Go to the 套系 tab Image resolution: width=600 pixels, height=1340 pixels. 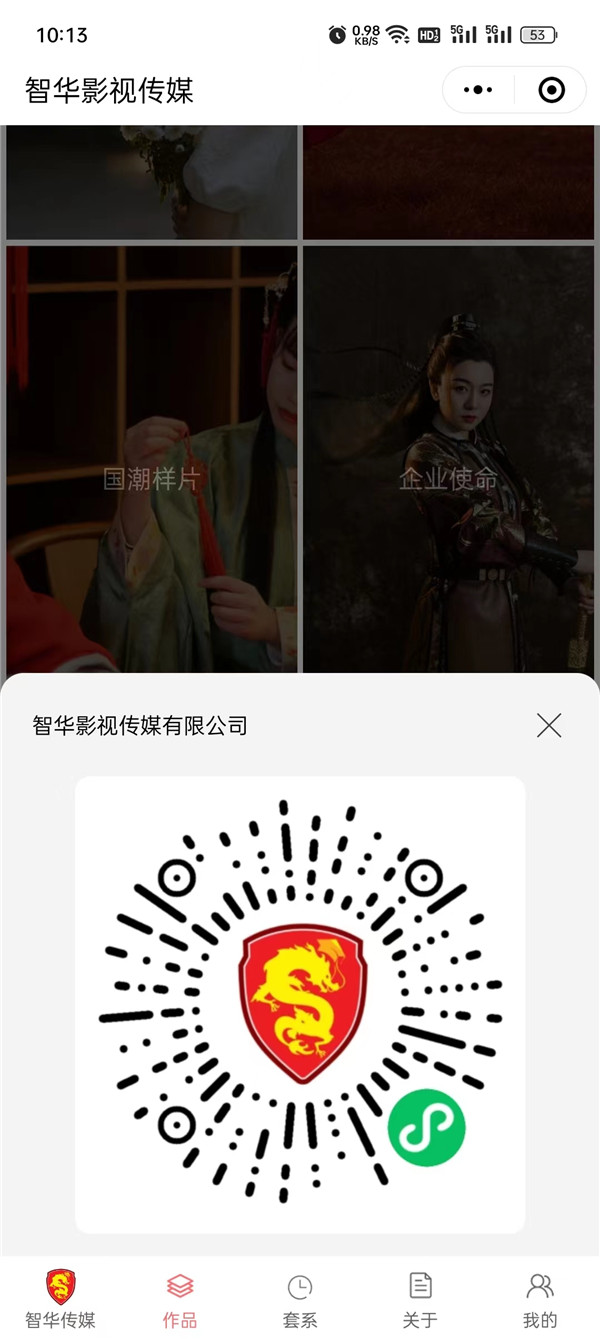pyautogui.click(x=300, y=1298)
